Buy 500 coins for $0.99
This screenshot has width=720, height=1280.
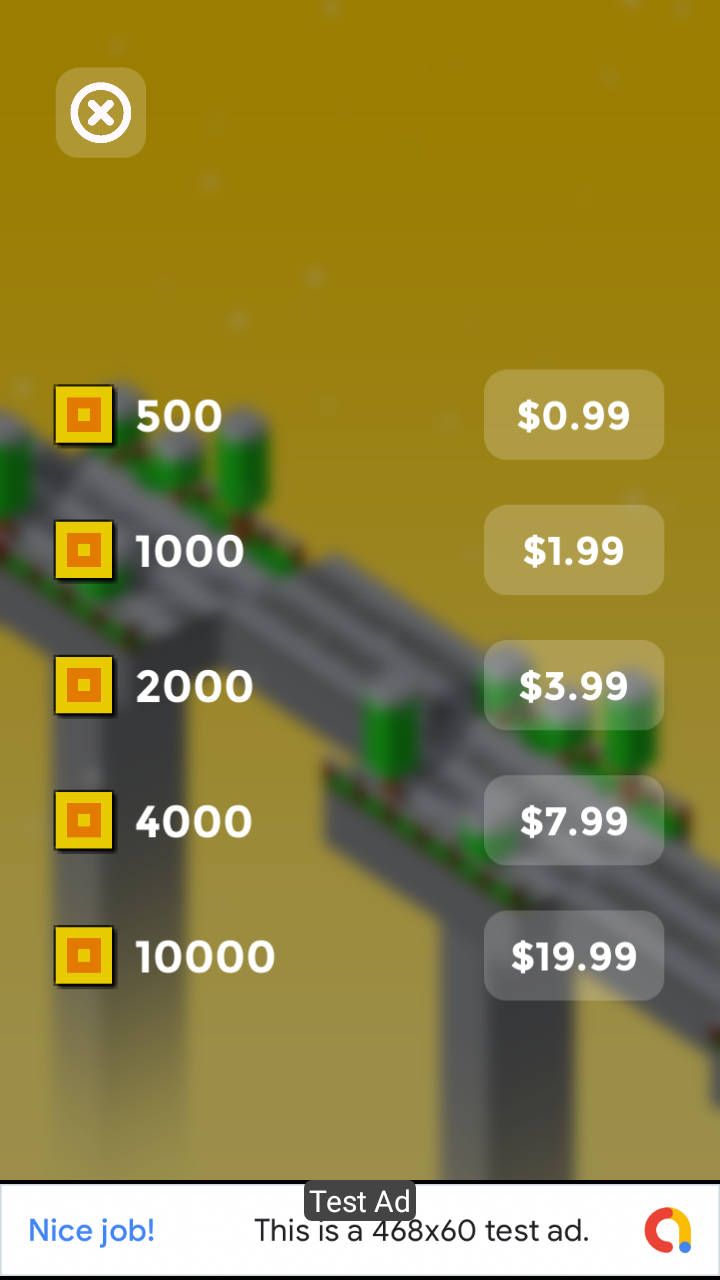click(574, 415)
